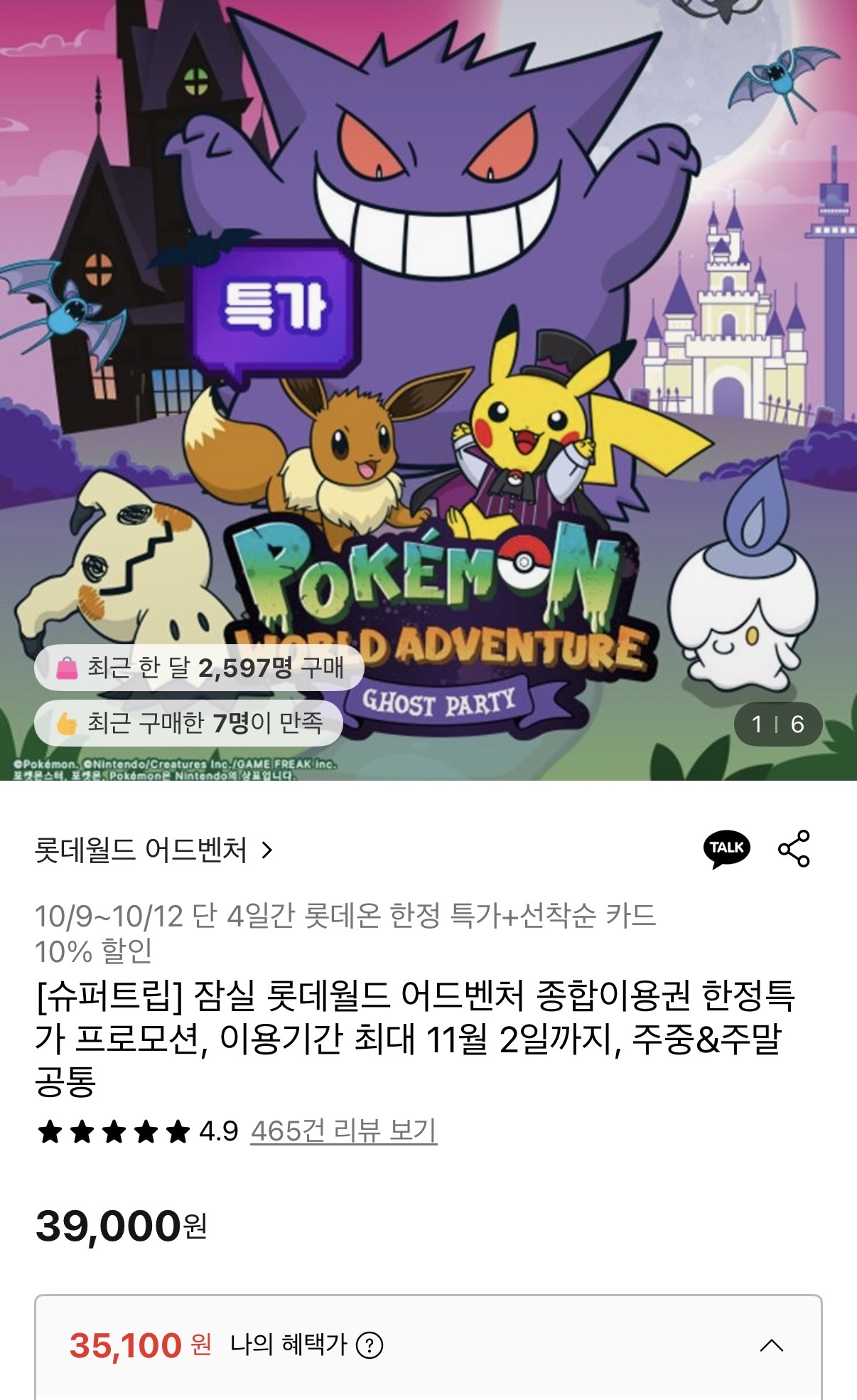Collapse the 나의 혜택가 price panel
This screenshot has height=1400, width=857.
(x=771, y=1345)
